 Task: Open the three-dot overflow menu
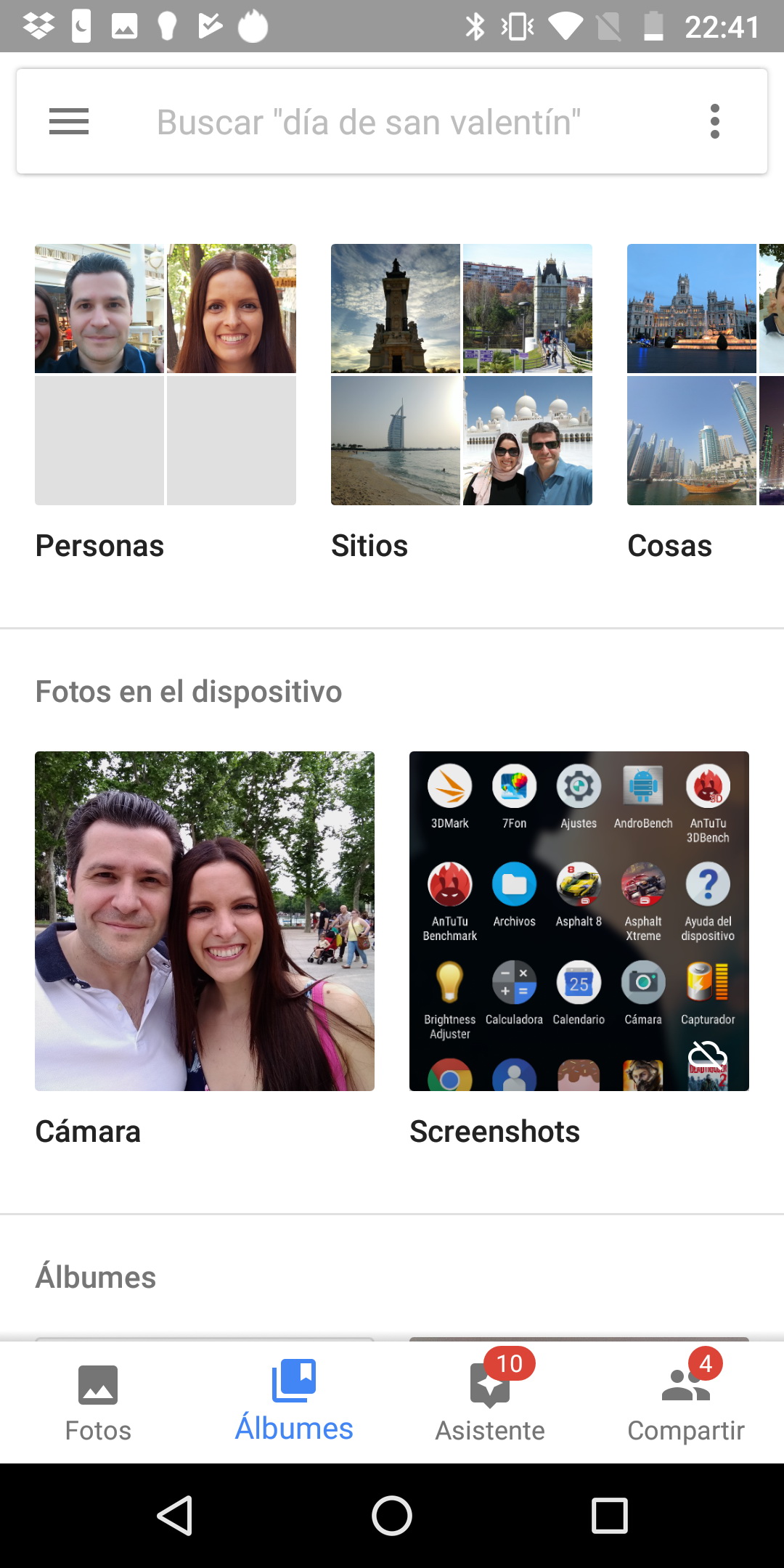tap(715, 121)
